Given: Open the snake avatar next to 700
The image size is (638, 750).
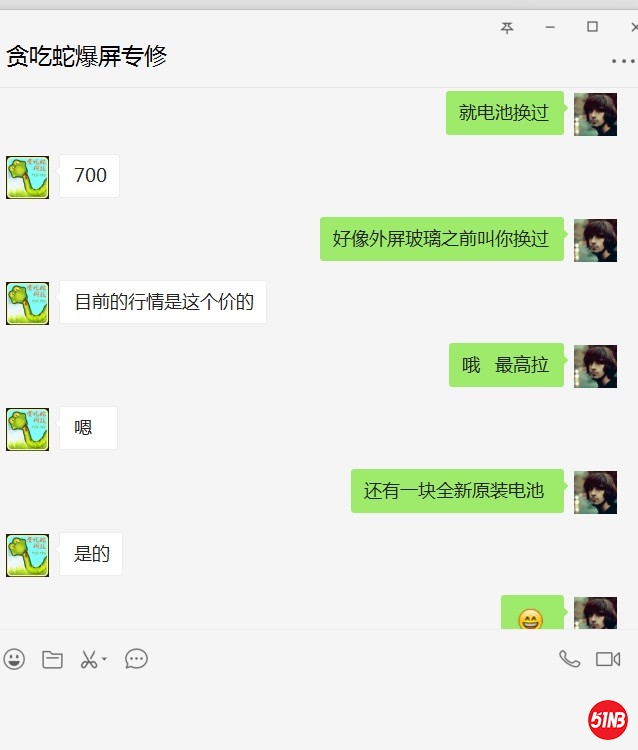Looking at the screenshot, I should coord(27,177).
